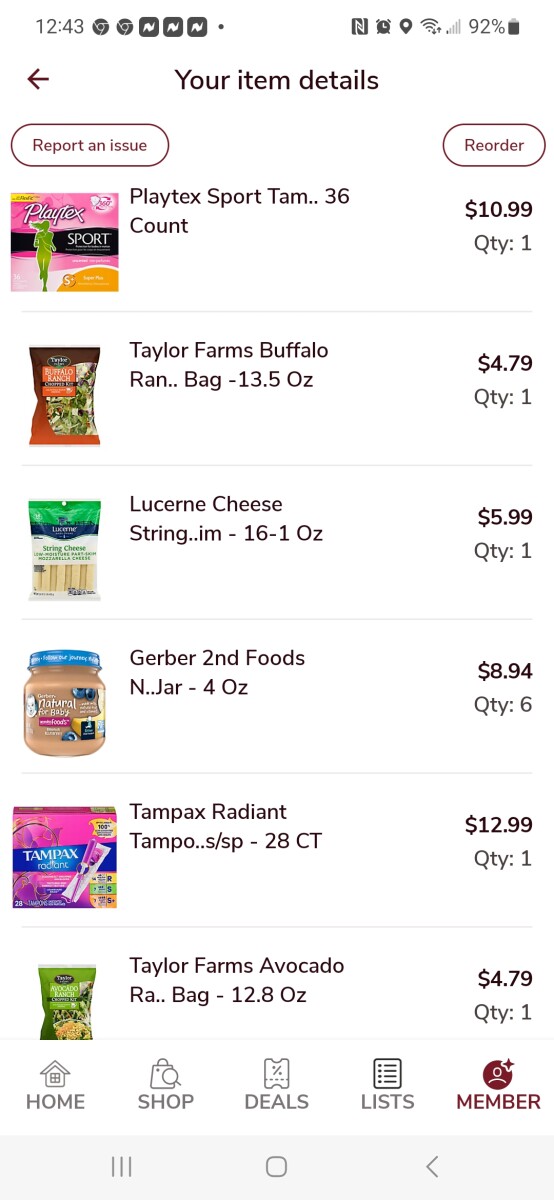Screen dimensions: 554x1200
Task: Switch to the Deals tab
Action: pos(277,1086)
